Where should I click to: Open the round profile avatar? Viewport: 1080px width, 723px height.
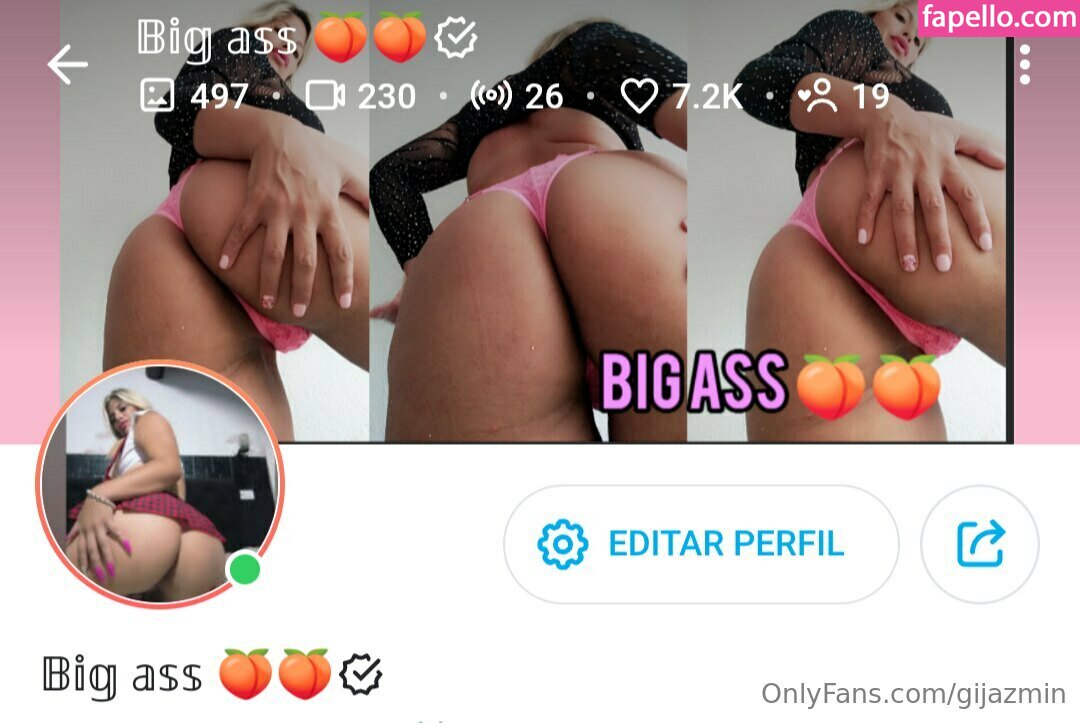(x=160, y=483)
